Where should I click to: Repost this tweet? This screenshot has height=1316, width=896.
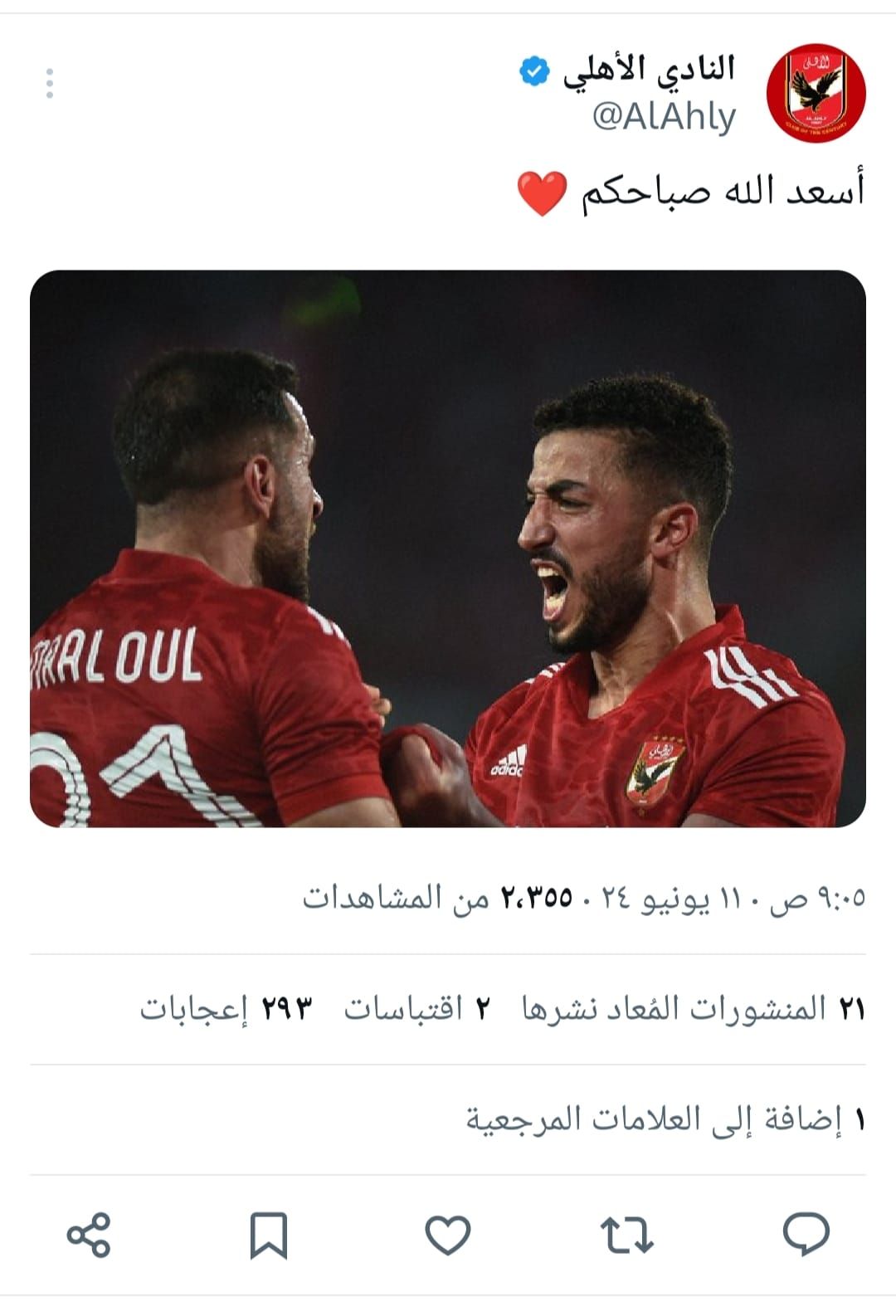pyautogui.click(x=626, y=1234)
